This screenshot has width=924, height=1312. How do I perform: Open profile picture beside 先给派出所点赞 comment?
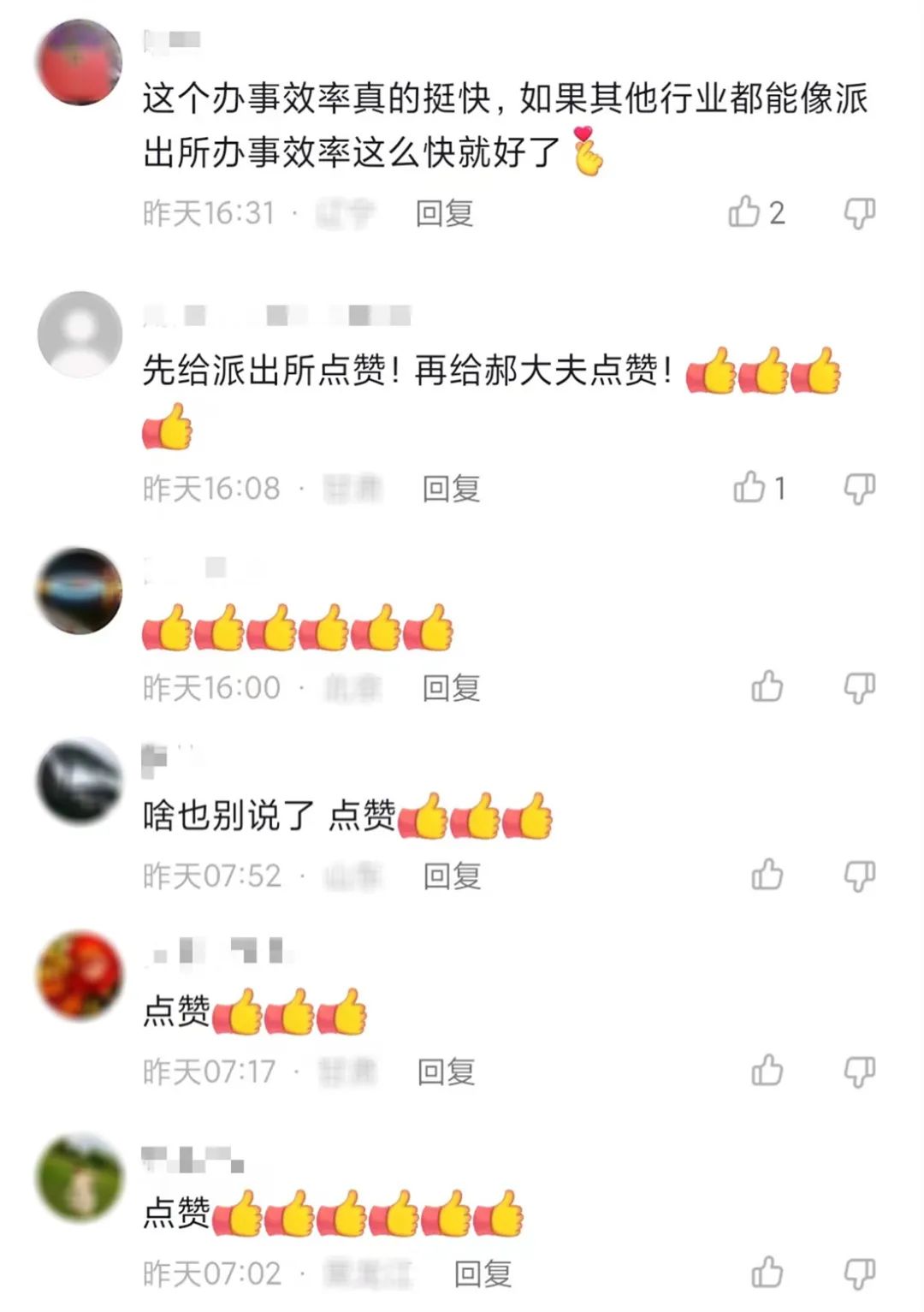(x=80, y=334)
